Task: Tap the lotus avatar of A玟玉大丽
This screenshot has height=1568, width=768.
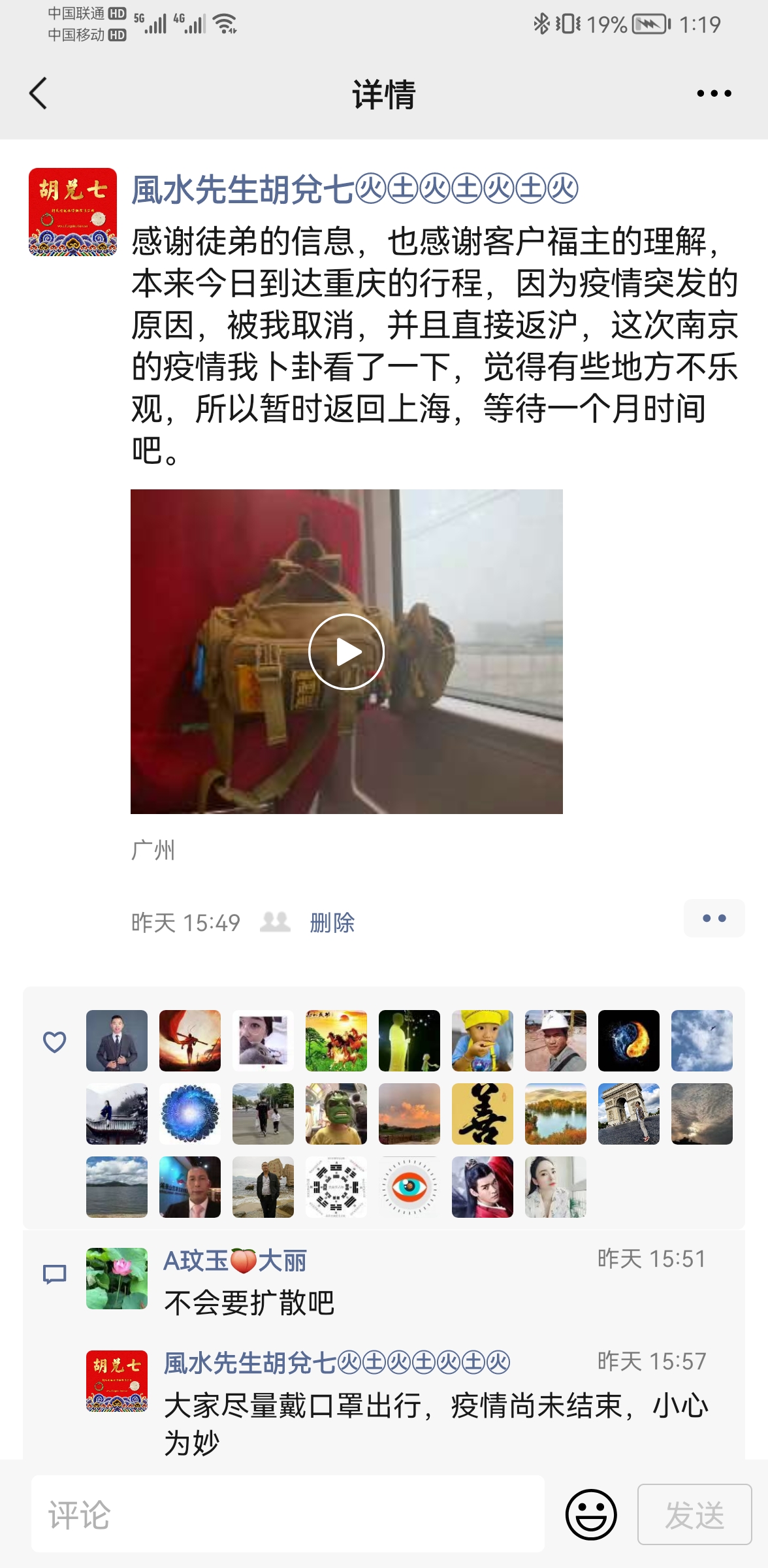Action: [117, 1279]
